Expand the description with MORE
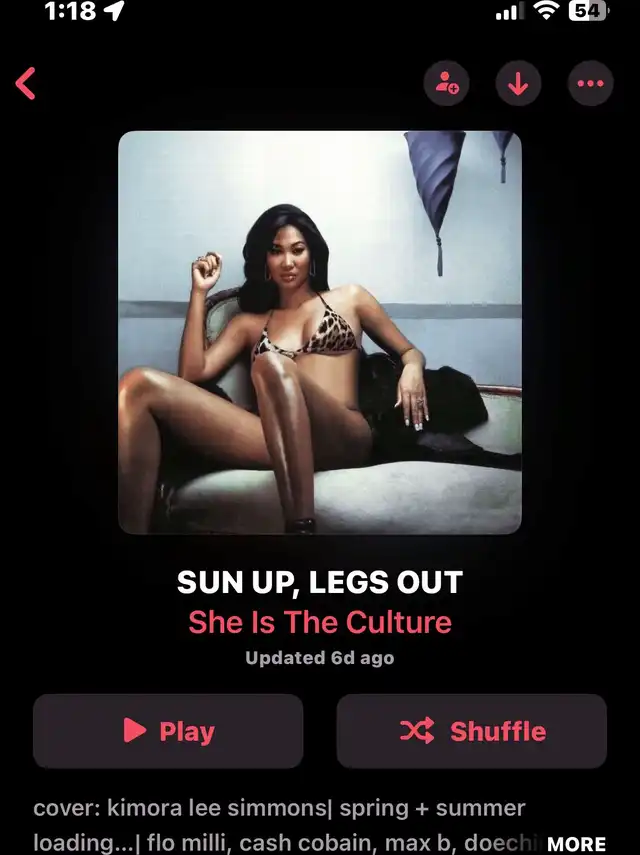This screenshot has width=640, height=855. tap(576, 844)
